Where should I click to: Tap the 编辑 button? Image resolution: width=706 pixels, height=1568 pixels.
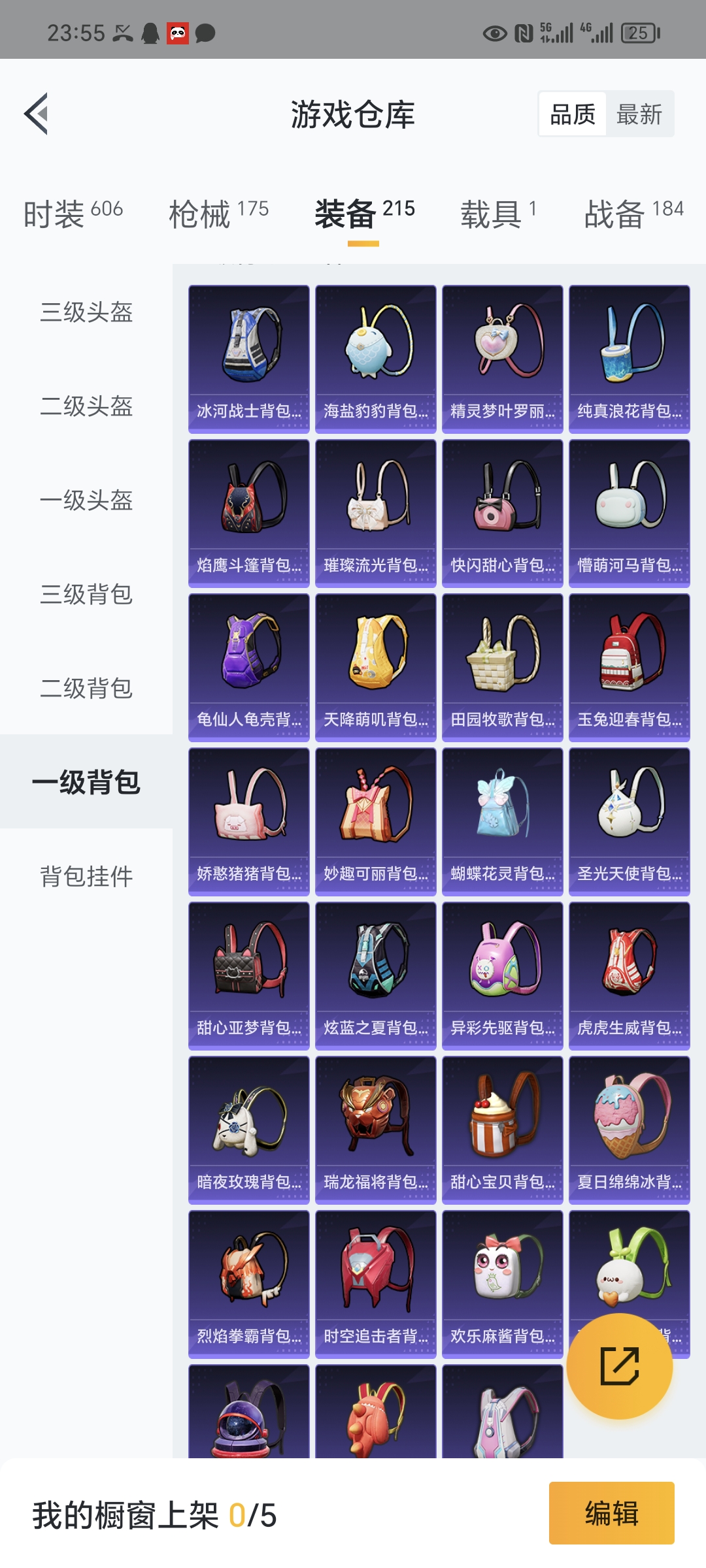click(612, 1513)
